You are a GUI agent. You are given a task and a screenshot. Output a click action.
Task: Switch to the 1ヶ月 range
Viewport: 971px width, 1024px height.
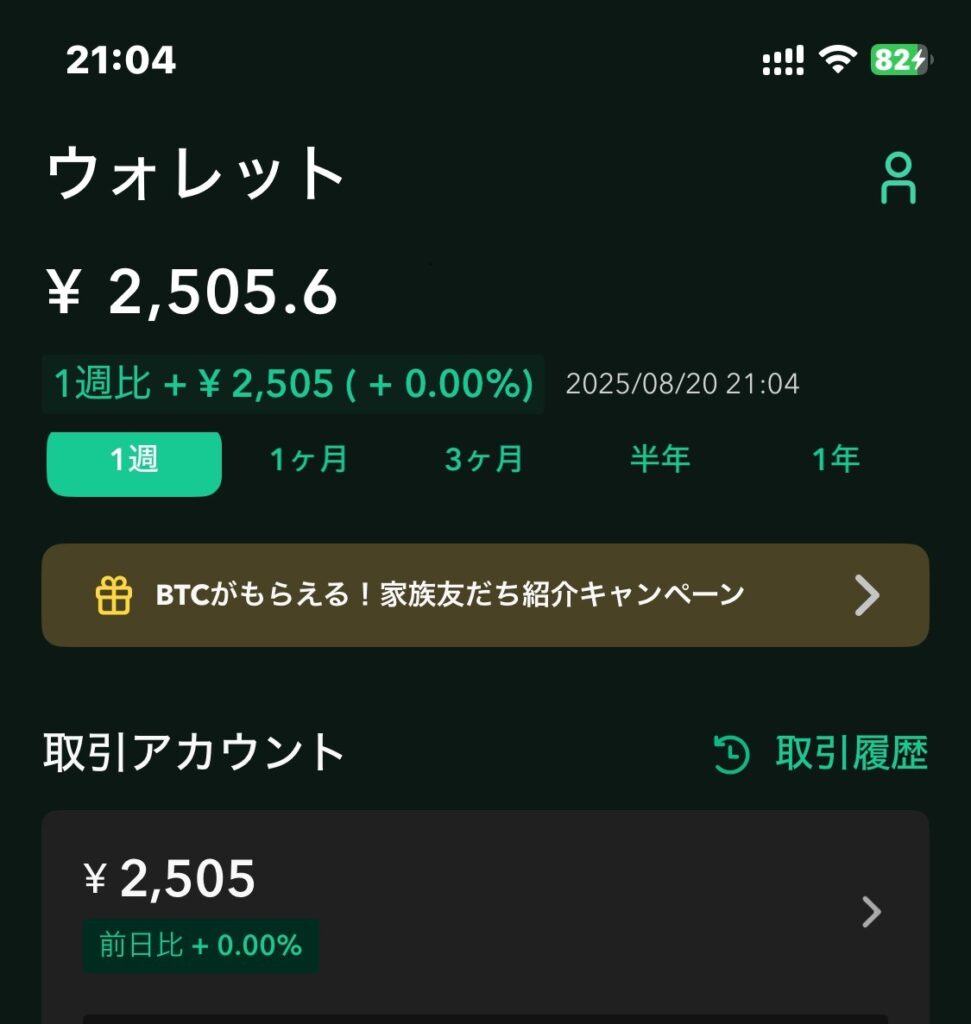pyautogui.click(x=309, y=460)
